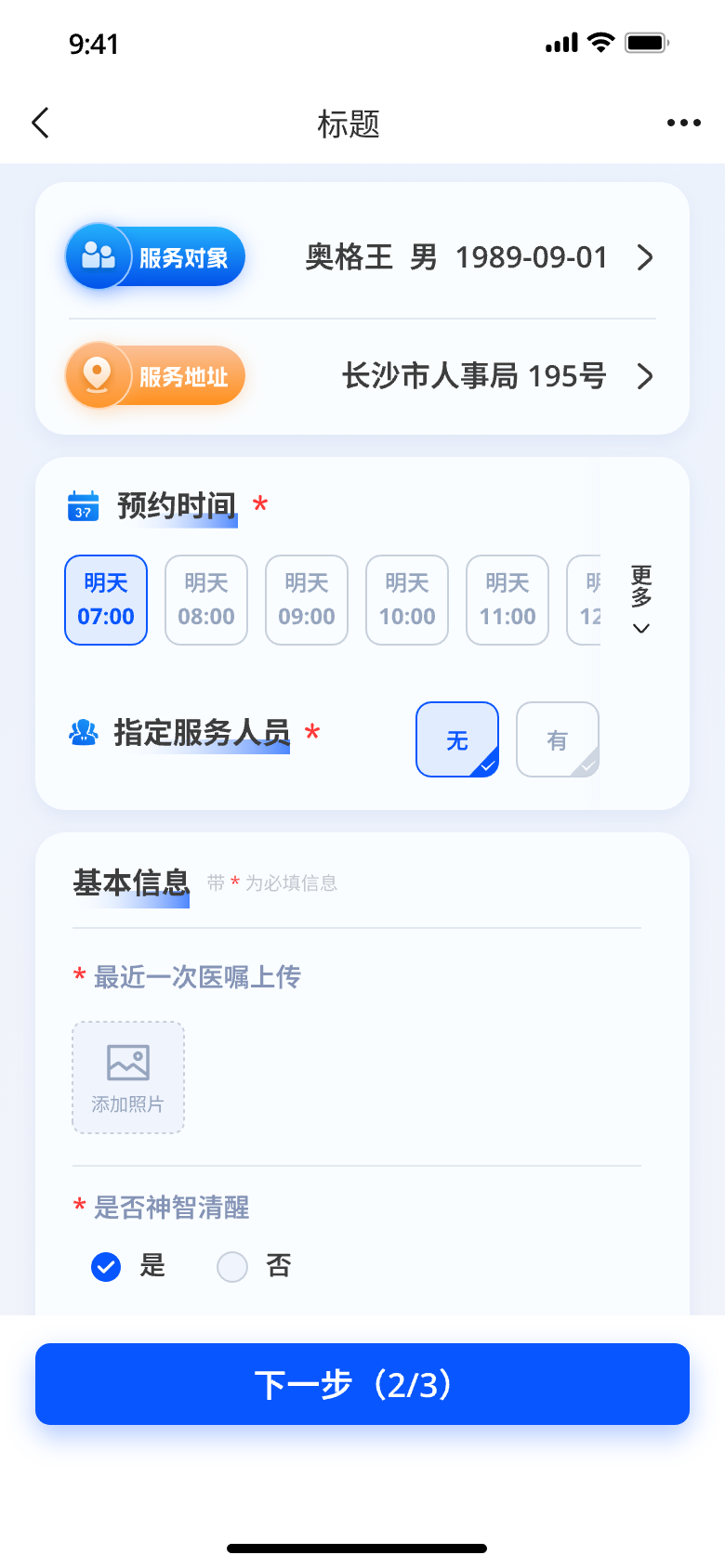Choose the 明天 11:00 time slot
725x1568 pixels.
507,600
